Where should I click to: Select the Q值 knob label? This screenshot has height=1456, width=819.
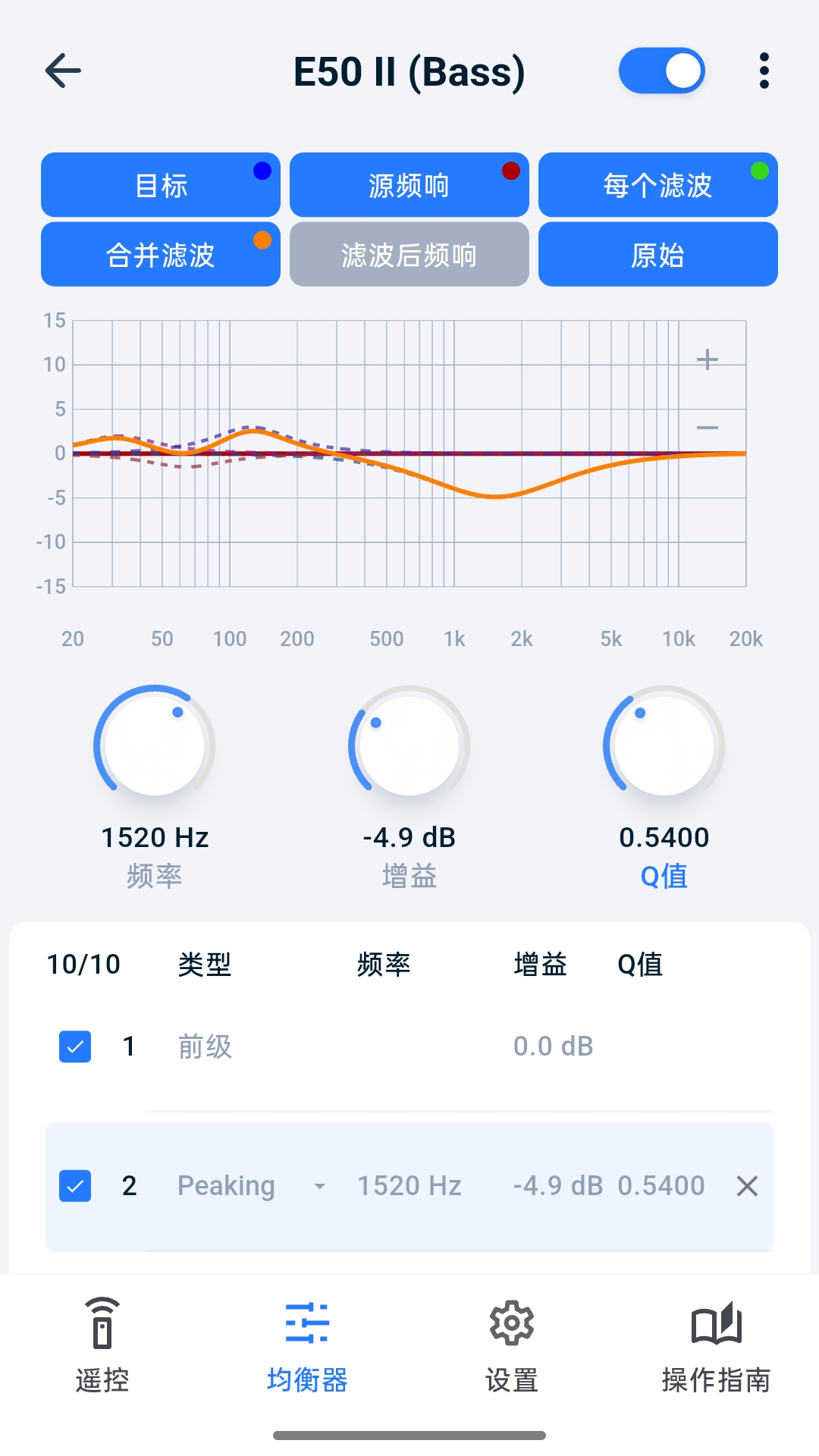click(664, 876)
